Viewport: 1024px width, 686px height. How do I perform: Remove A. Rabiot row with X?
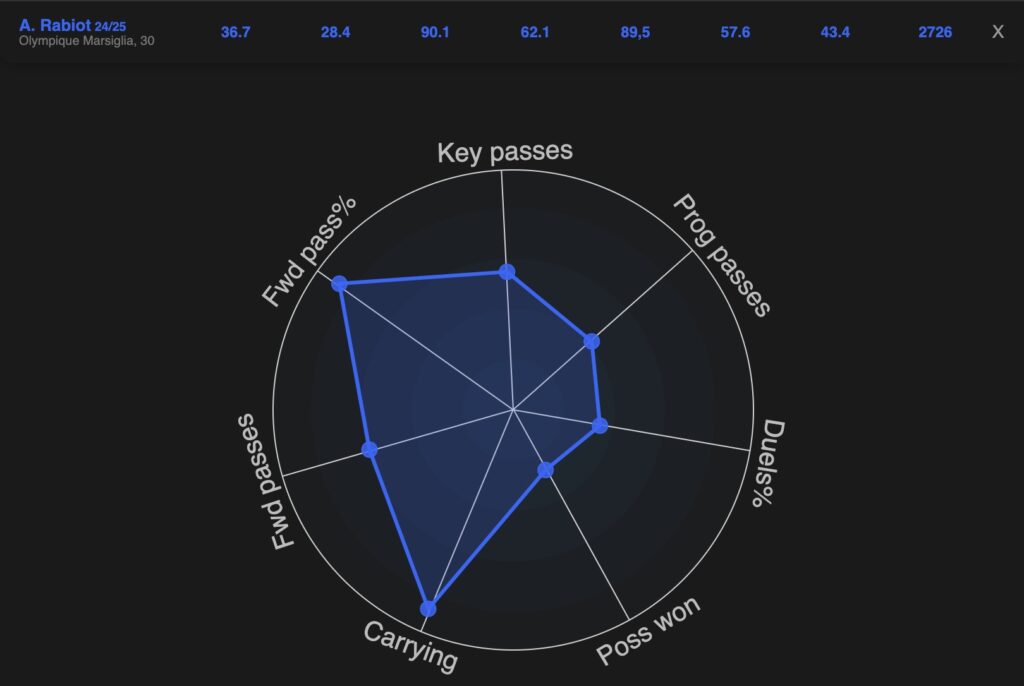(x=997, y=32)
